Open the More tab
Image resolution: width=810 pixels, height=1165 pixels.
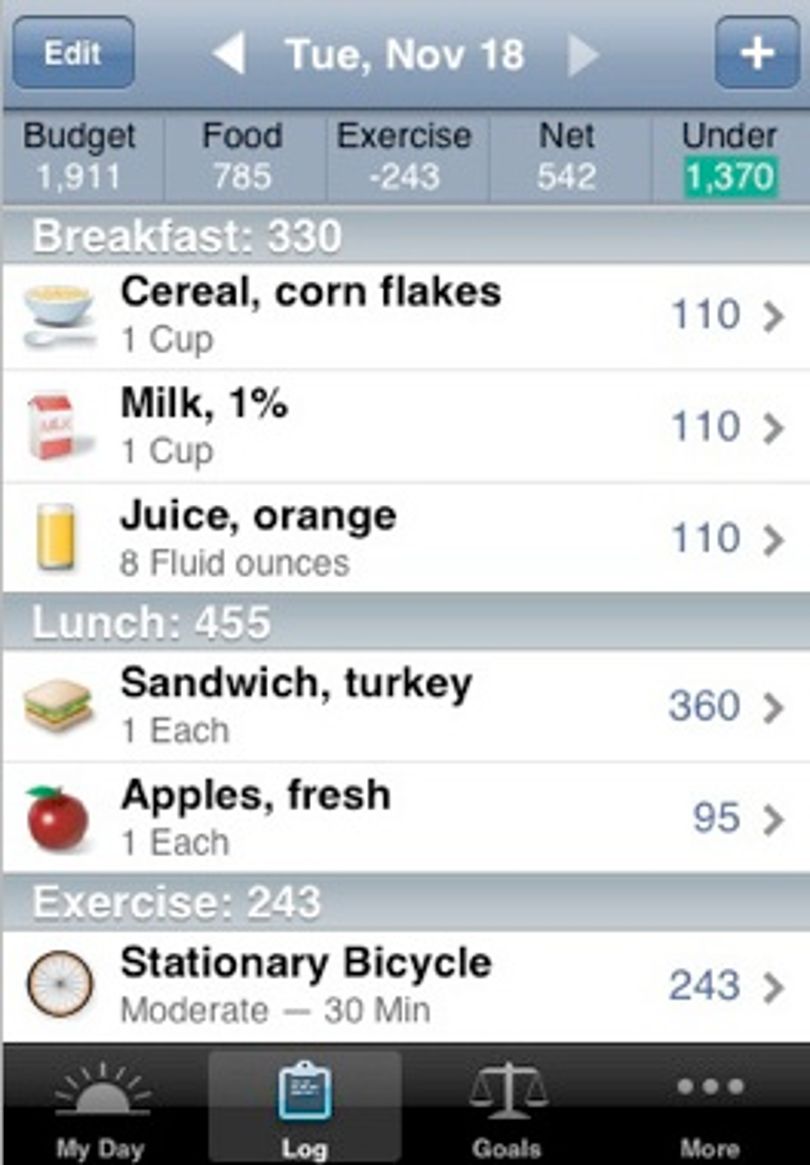(710, 1107)
